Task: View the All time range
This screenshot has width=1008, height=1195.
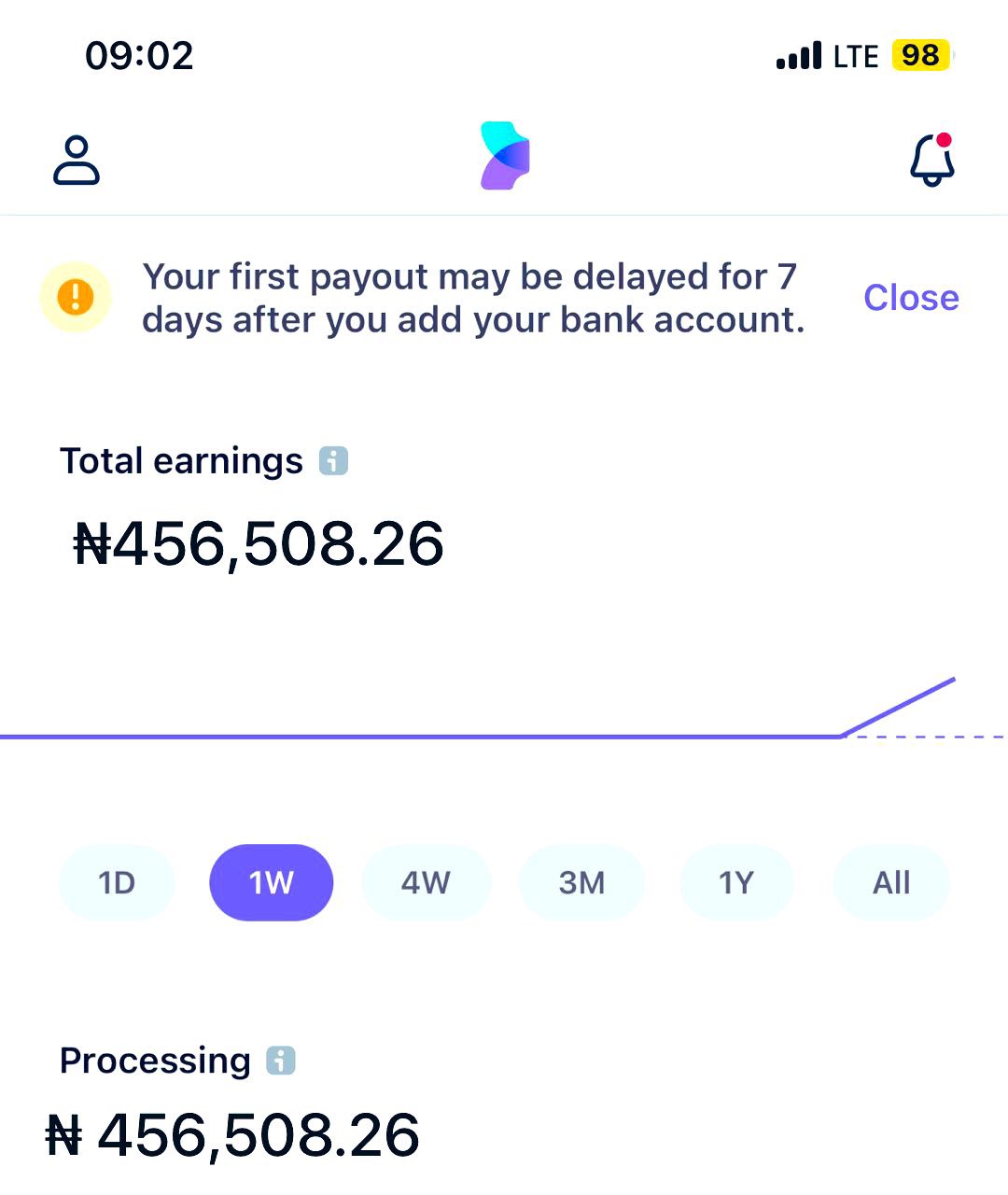Action: (890, 882)
